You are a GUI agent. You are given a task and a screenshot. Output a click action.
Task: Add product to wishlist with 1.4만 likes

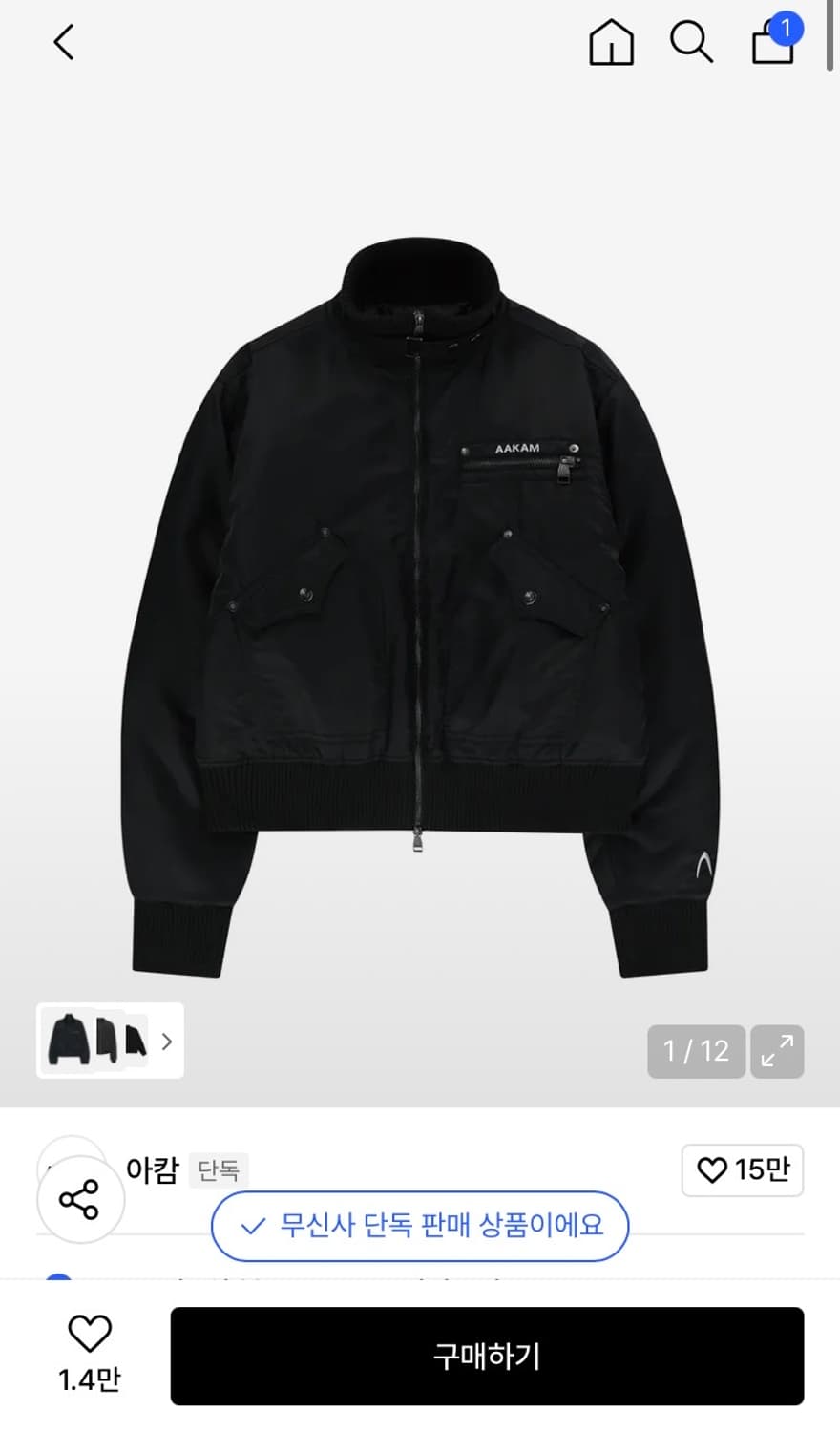(x=90, y=1352)
